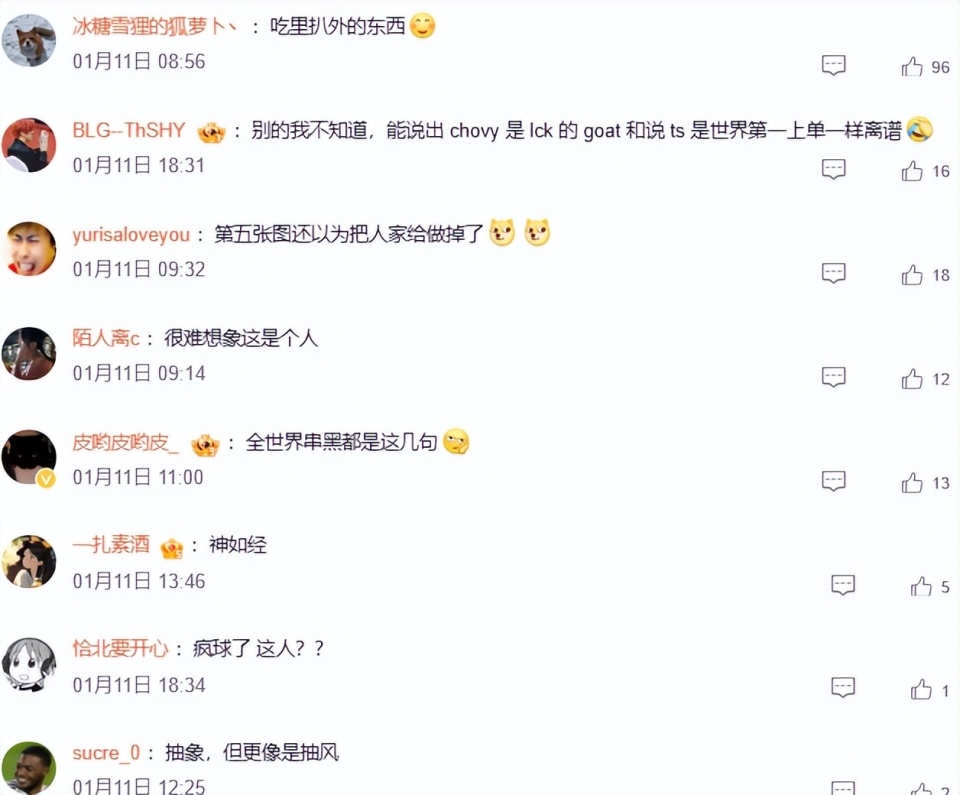Screen dimensions: 960x795
Task: Like BLG--ThSHY's comment
Action: click(912, 171)
